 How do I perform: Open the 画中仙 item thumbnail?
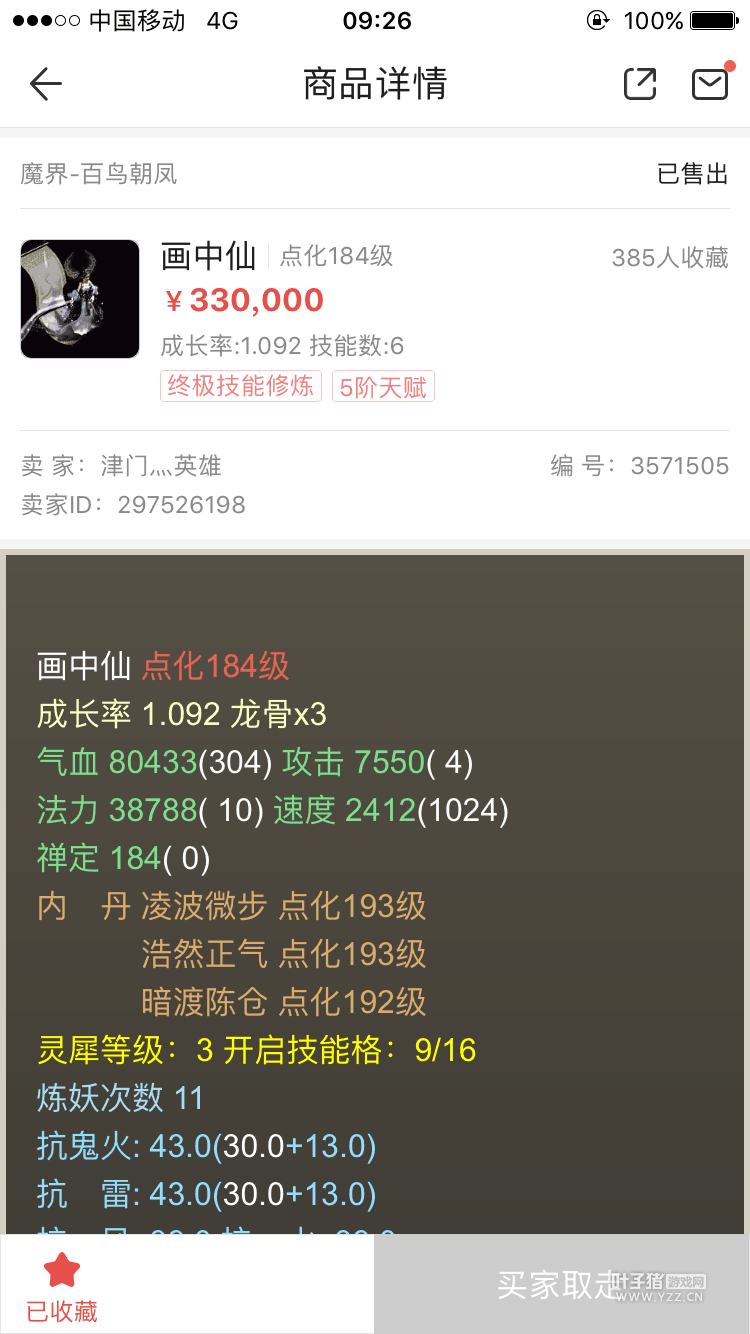80,299
